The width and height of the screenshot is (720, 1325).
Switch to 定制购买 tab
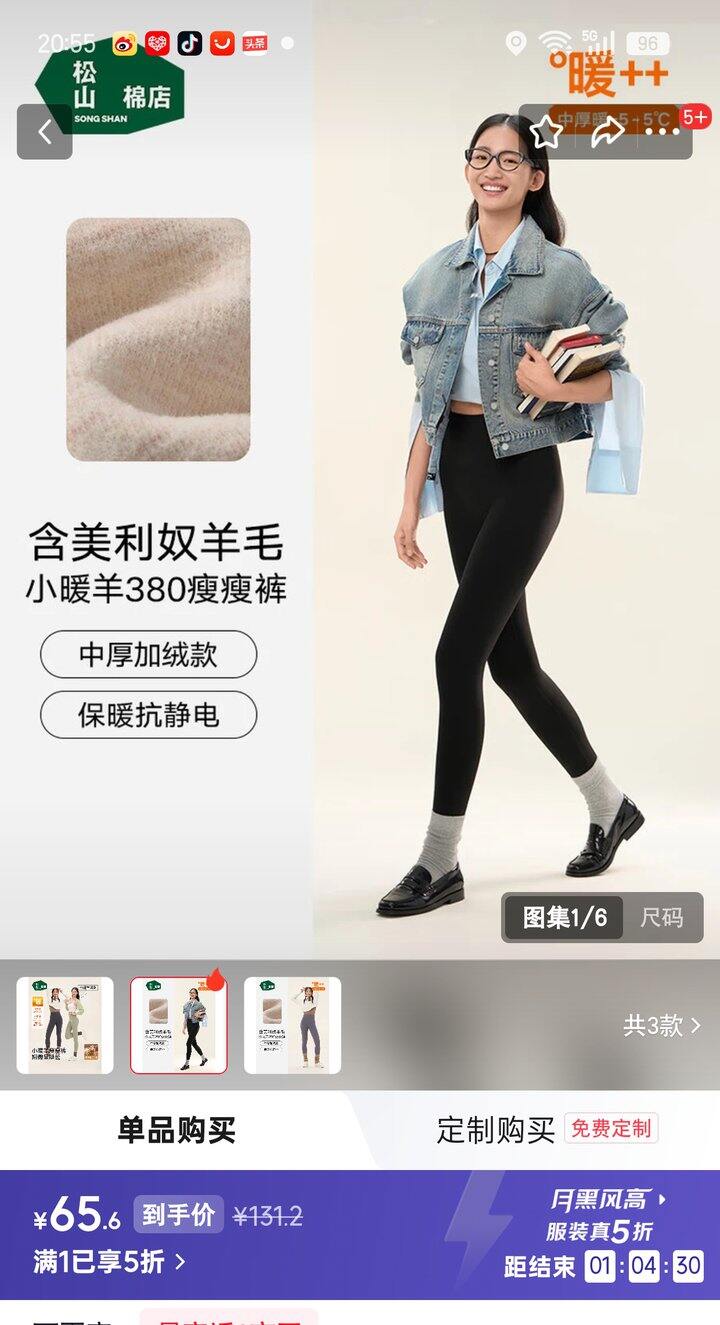(x=496, y=1130)
